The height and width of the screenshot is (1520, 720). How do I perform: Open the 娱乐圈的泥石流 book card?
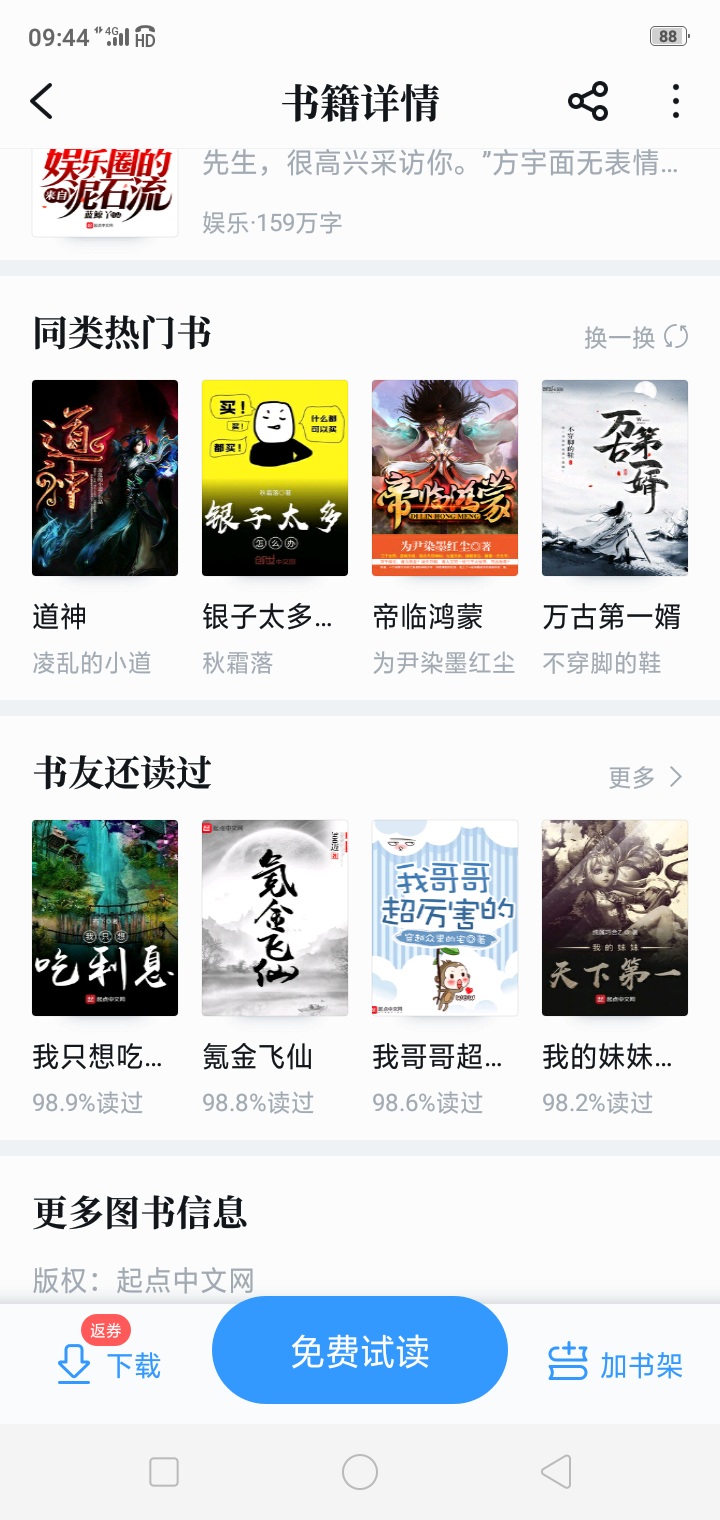click(x=105, y=192)
